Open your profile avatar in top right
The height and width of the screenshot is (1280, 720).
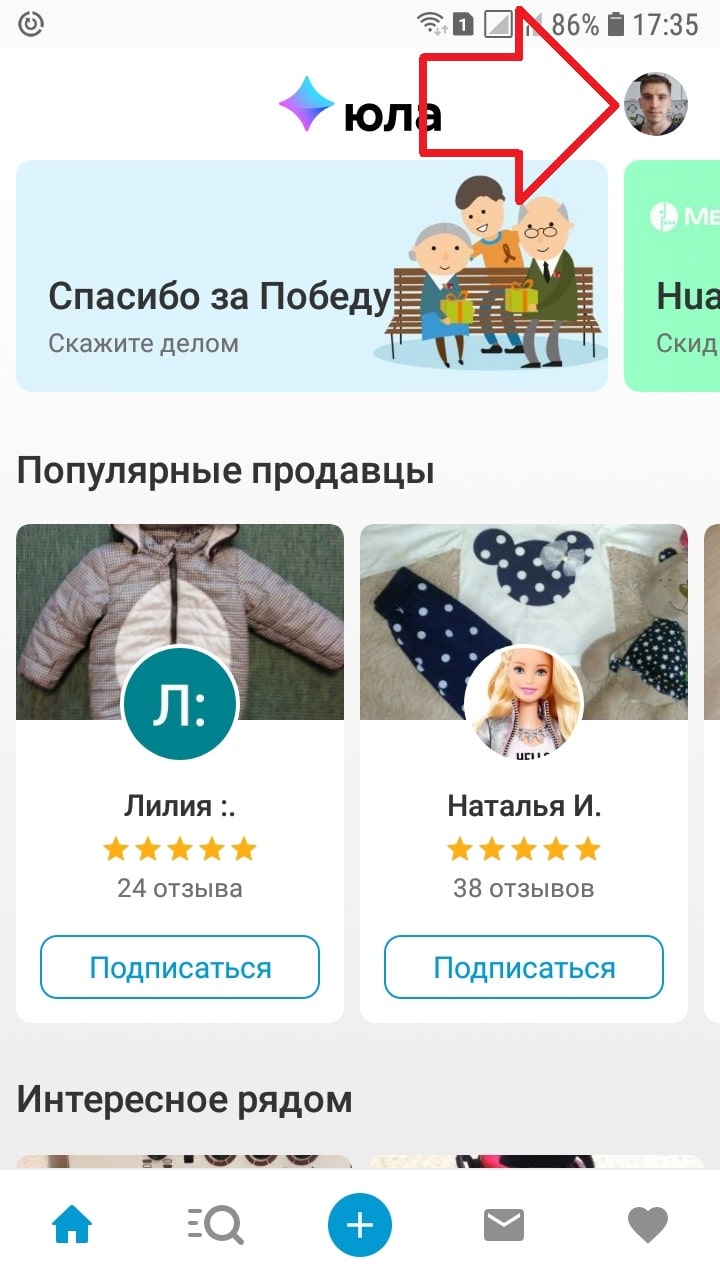point(657,103)
